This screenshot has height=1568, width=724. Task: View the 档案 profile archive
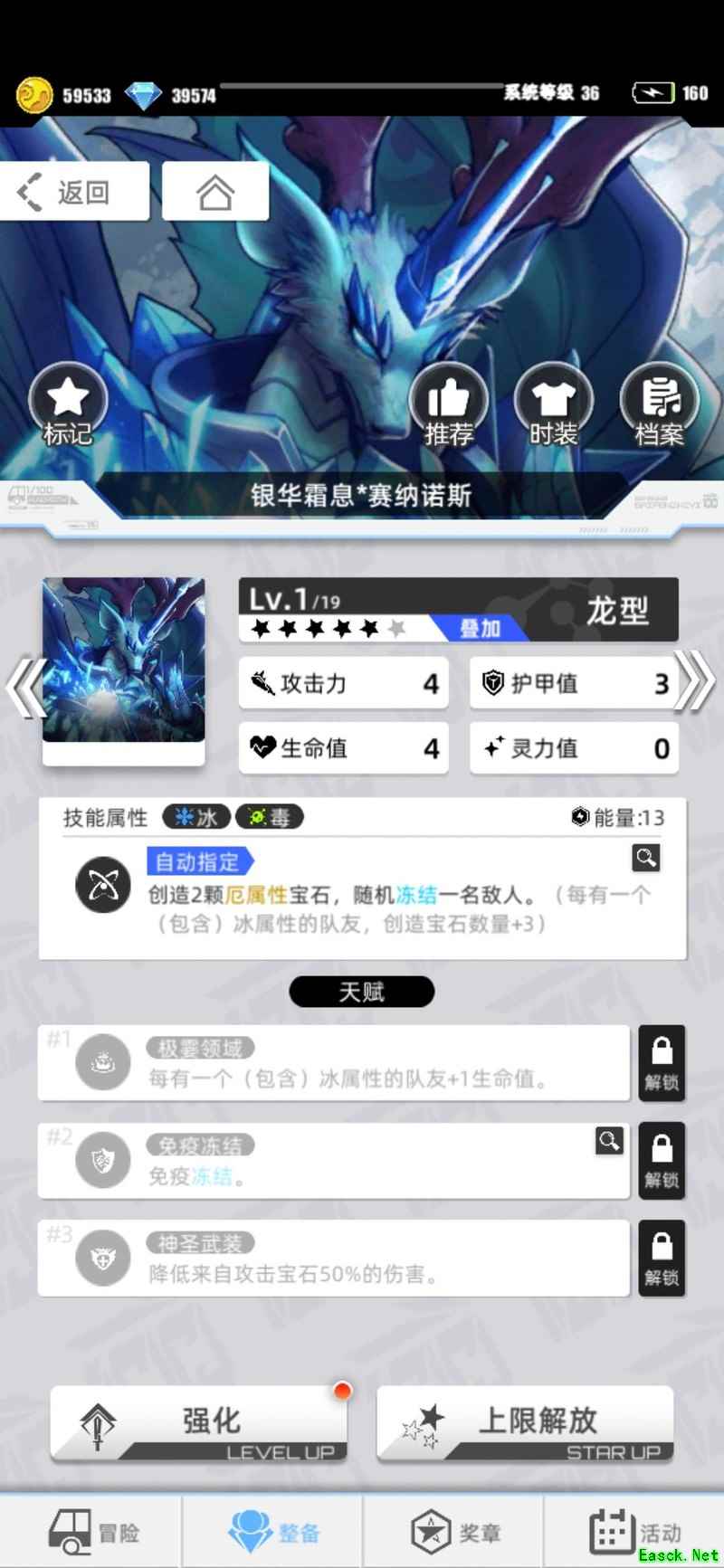[658, 404]
